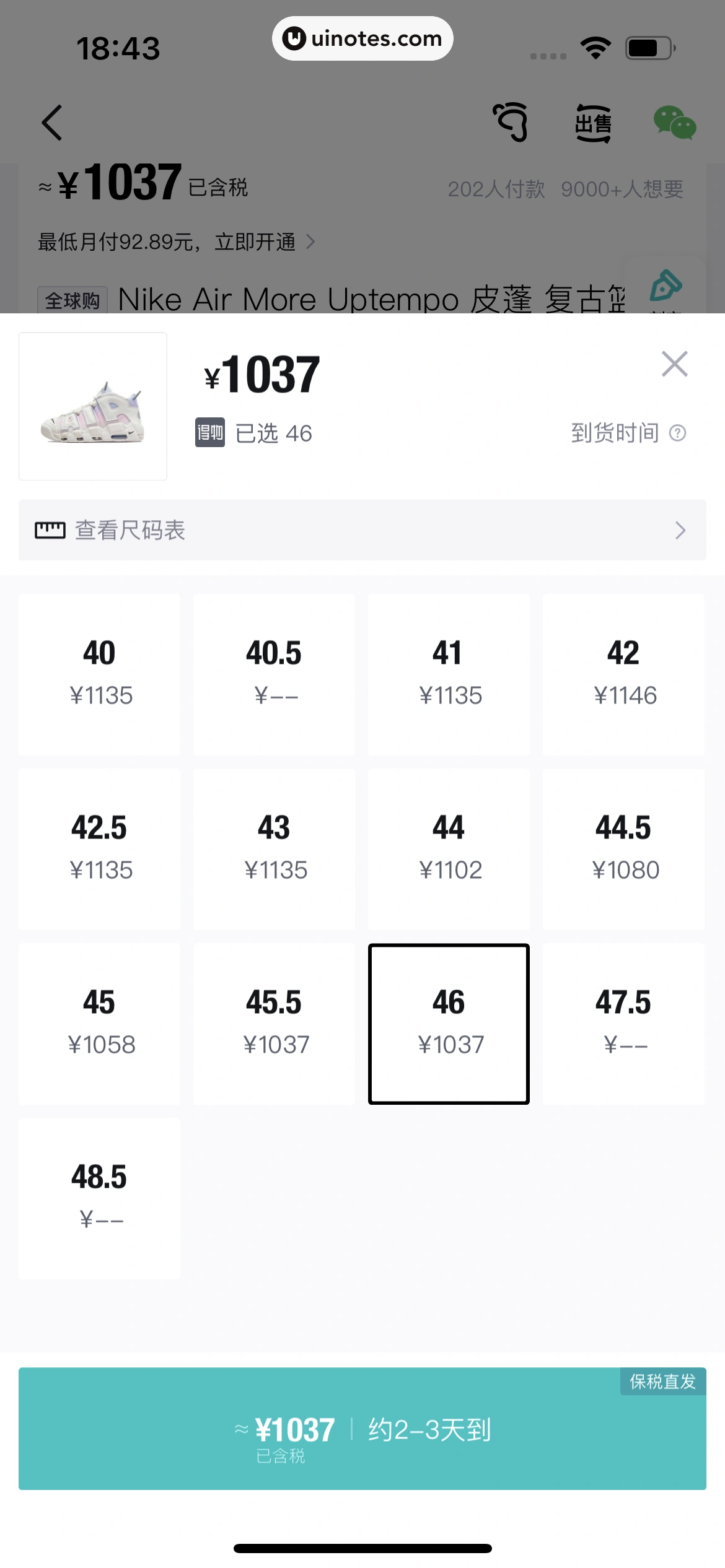Expand 查看尺码表 size chart row
Screen dimensions: 725x1568
click(362, 530)
